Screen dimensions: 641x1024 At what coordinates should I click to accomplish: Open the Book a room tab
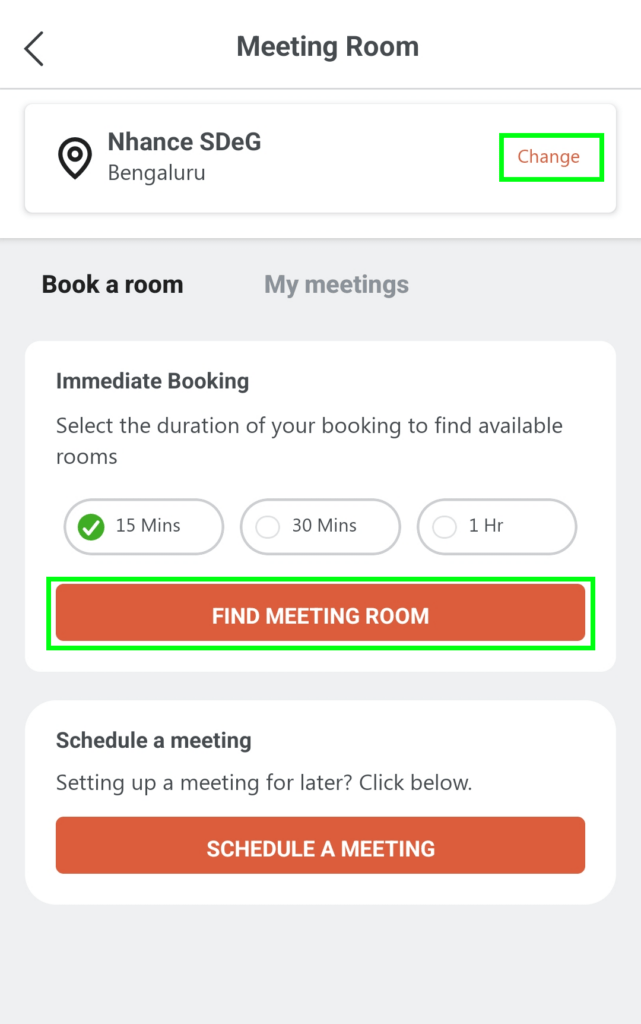113,285
